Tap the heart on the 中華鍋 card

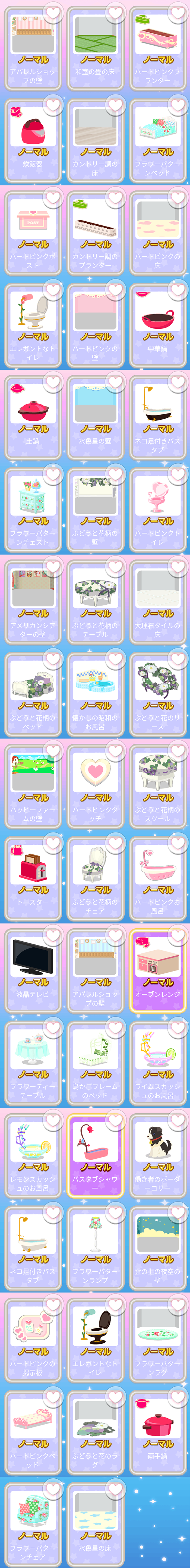[178, 290]
